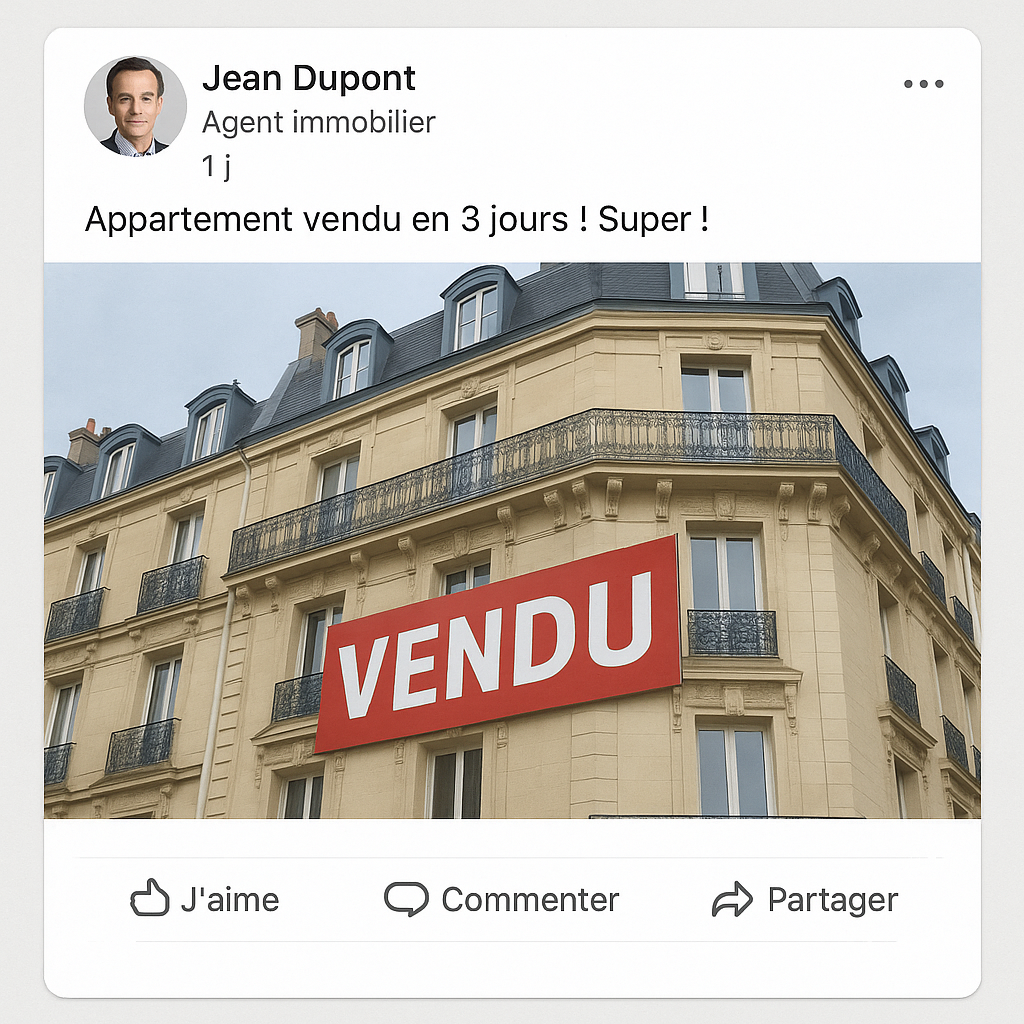Open Commenter to write a comment
The width and height of the screenshot is (1024, 1024).
[502, 899]
